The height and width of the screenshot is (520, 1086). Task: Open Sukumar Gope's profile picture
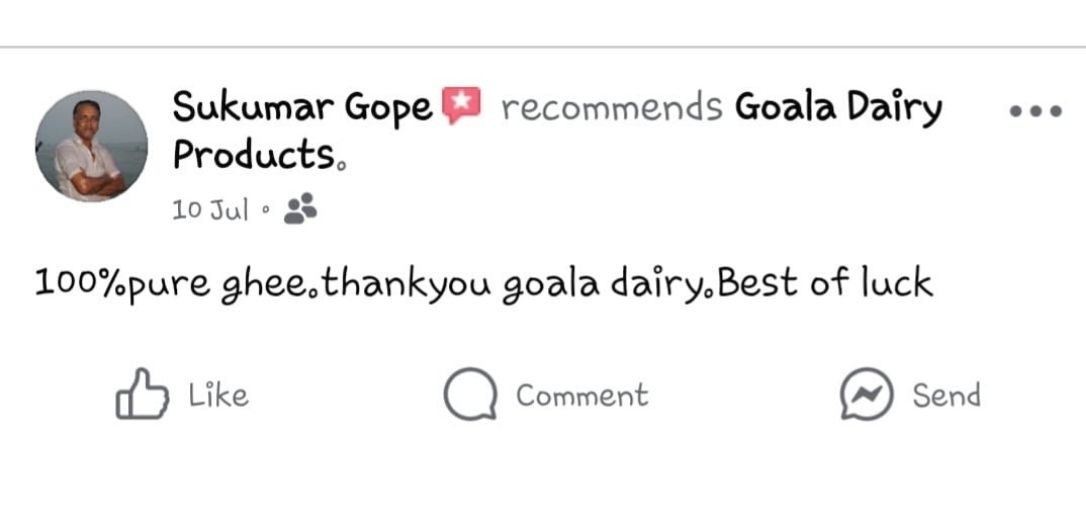(91, 146)
